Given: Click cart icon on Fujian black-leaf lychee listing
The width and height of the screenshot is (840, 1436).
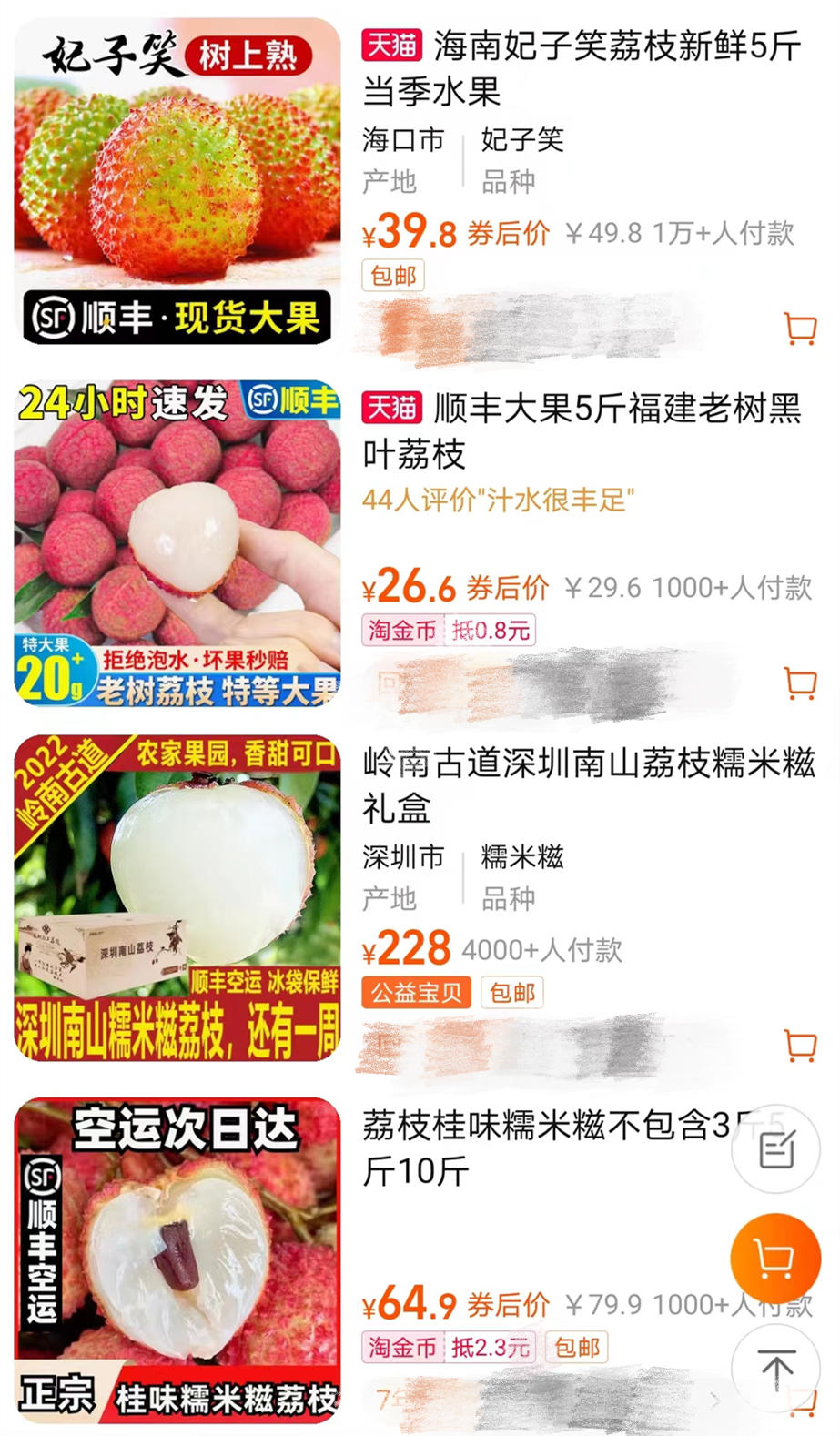Looking at the screenshot, I should point(800,682).
